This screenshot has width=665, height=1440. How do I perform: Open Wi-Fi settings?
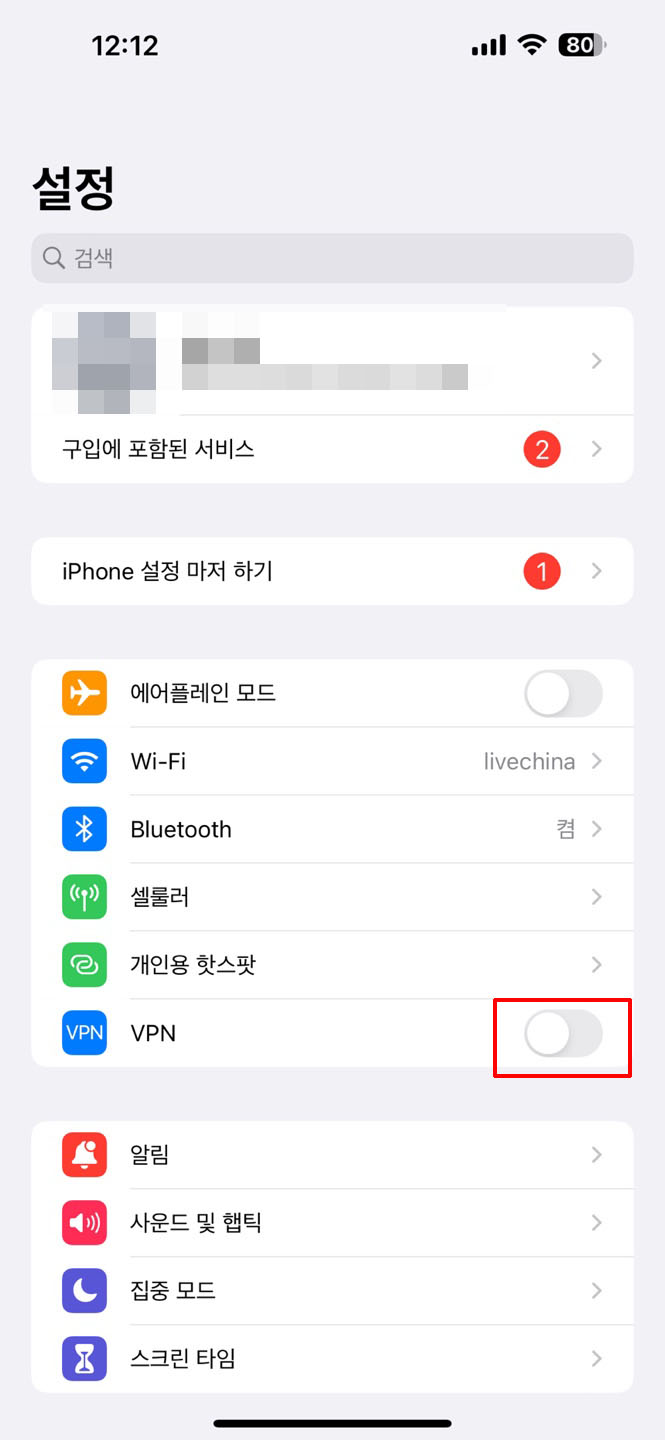point(332,761)
